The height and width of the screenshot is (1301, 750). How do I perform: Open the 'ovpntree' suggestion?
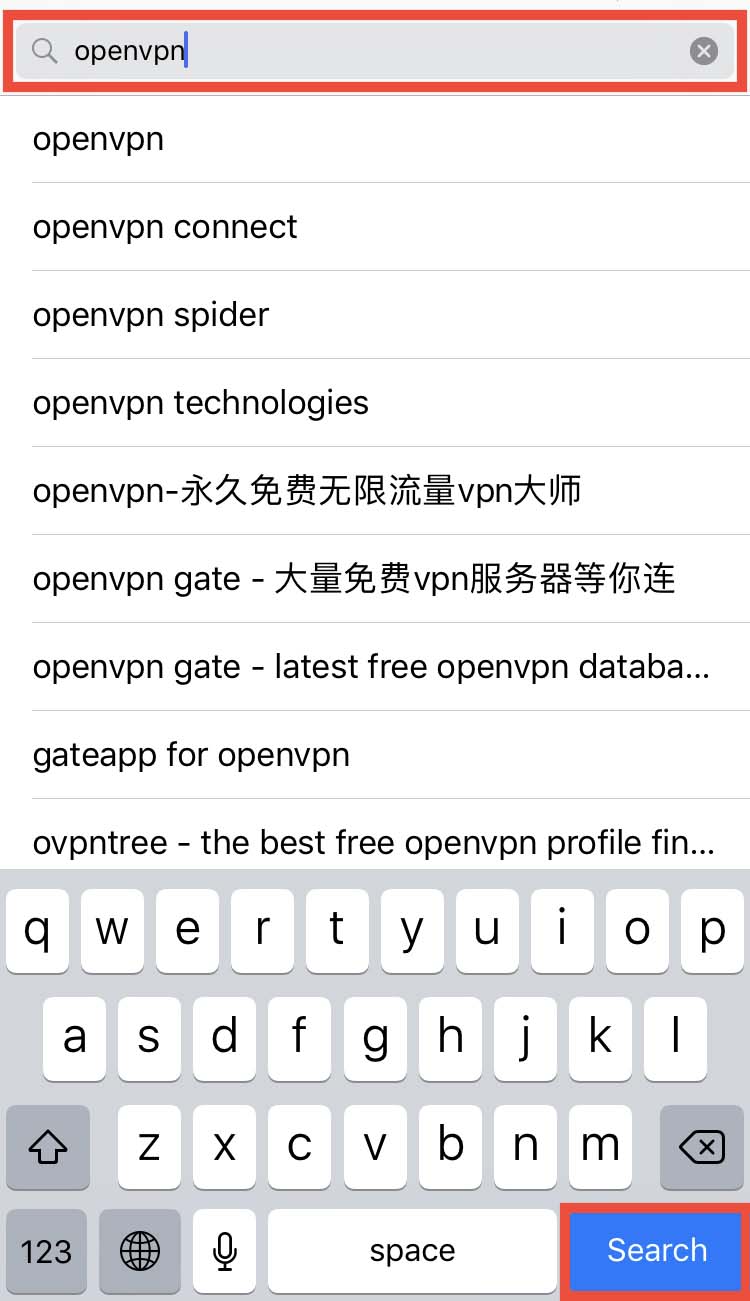click(x=374, y=843)
